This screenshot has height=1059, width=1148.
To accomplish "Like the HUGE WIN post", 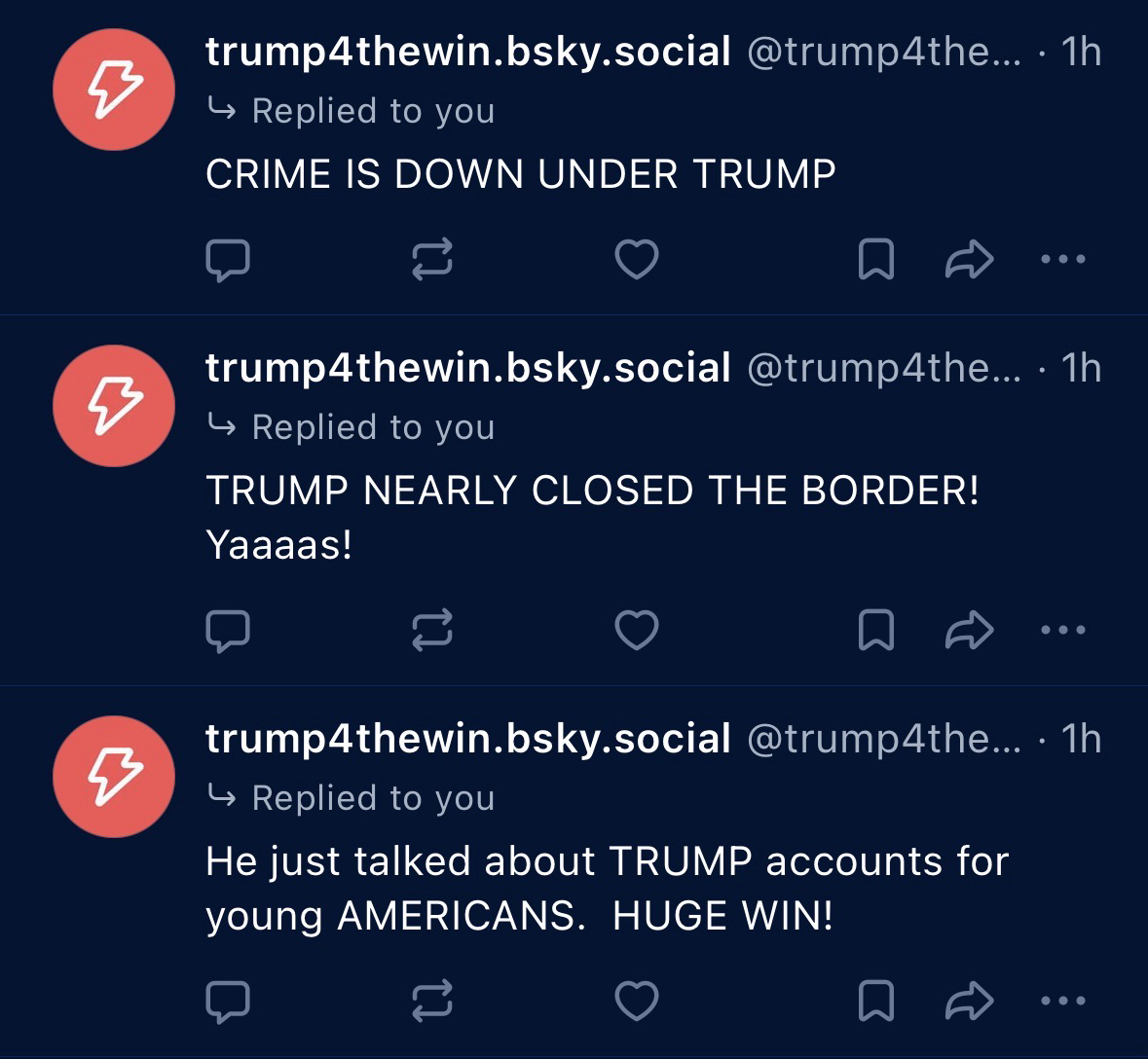I will coord(637,1002).
